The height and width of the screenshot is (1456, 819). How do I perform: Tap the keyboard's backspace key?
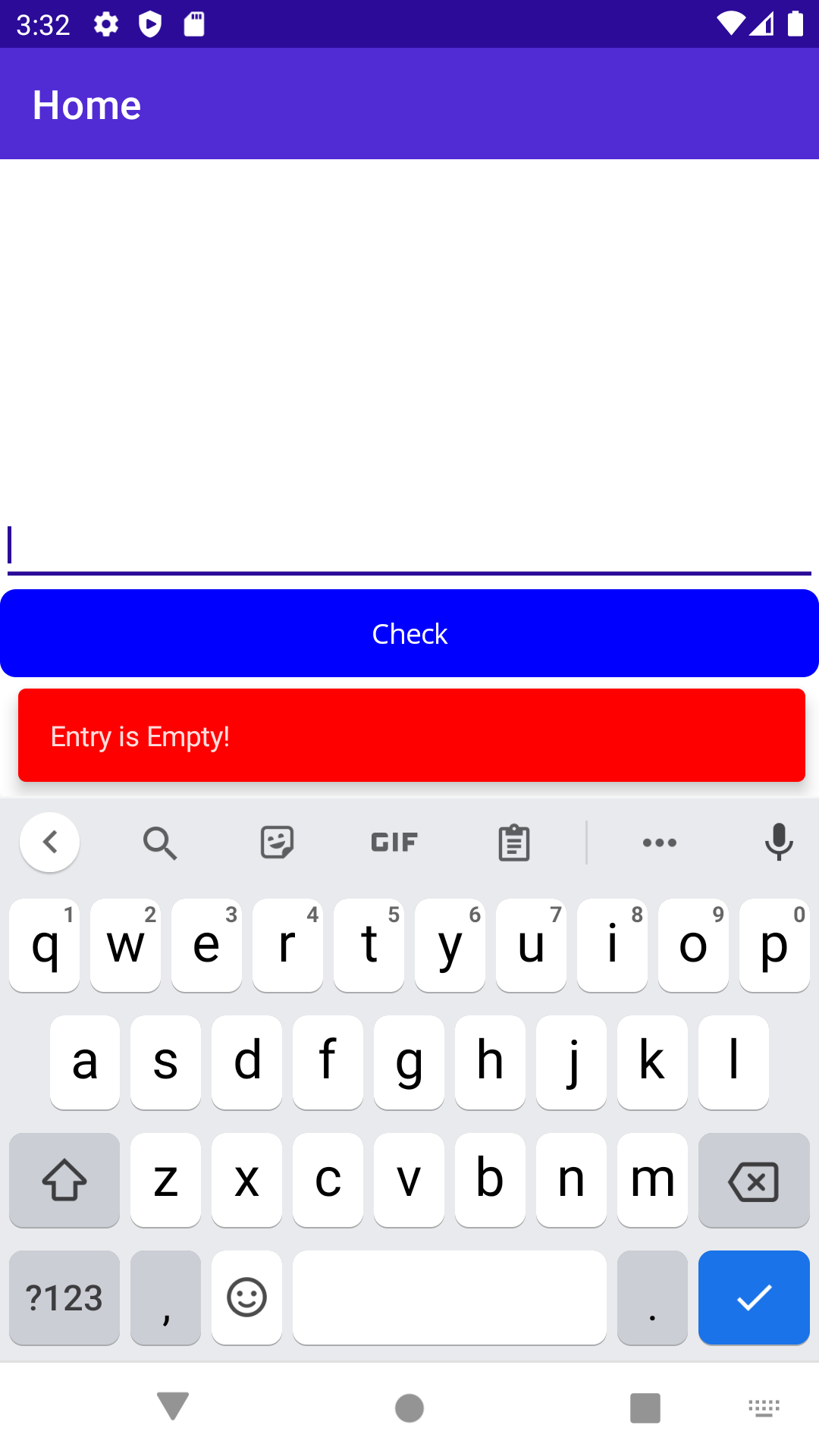click(753, 1180)
